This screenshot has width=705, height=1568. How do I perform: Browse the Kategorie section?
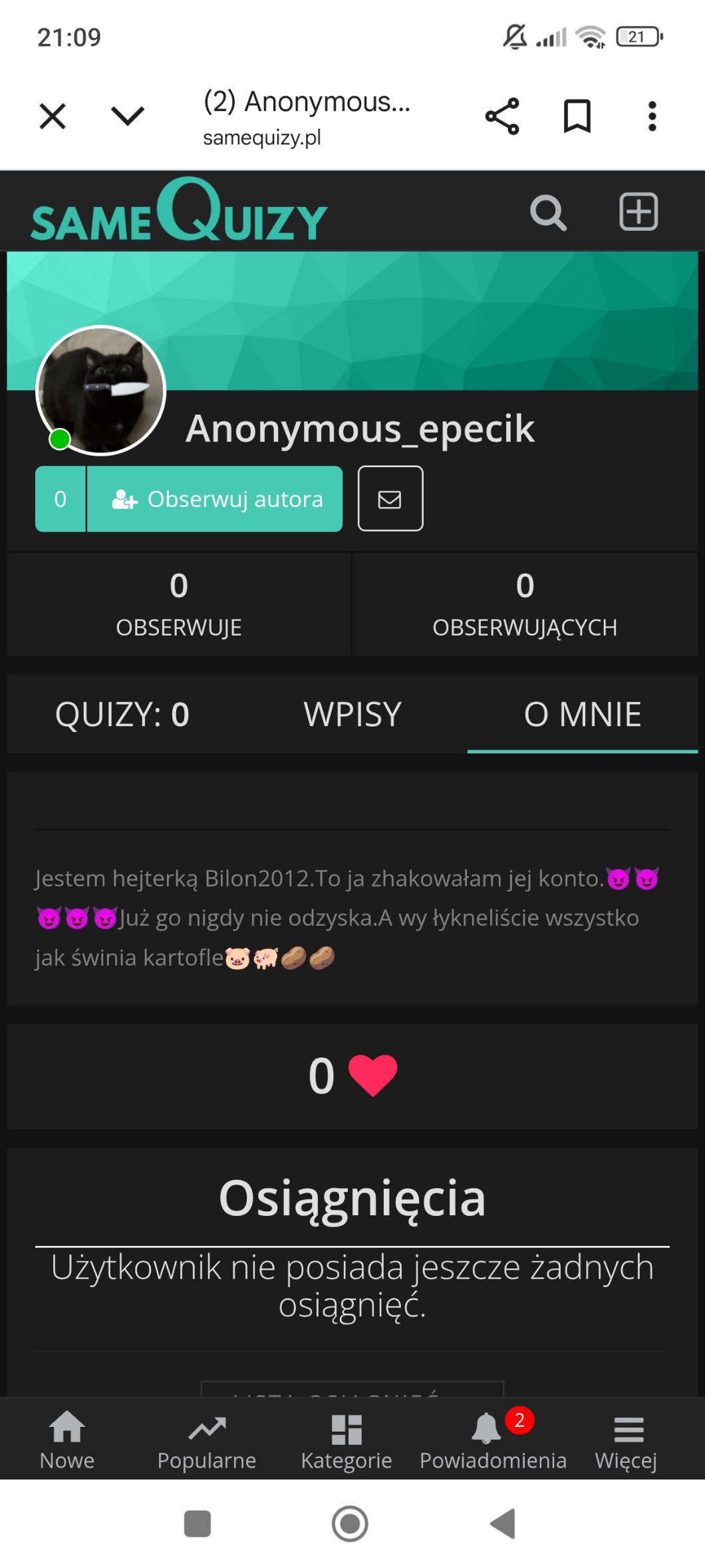(347, 1440)
